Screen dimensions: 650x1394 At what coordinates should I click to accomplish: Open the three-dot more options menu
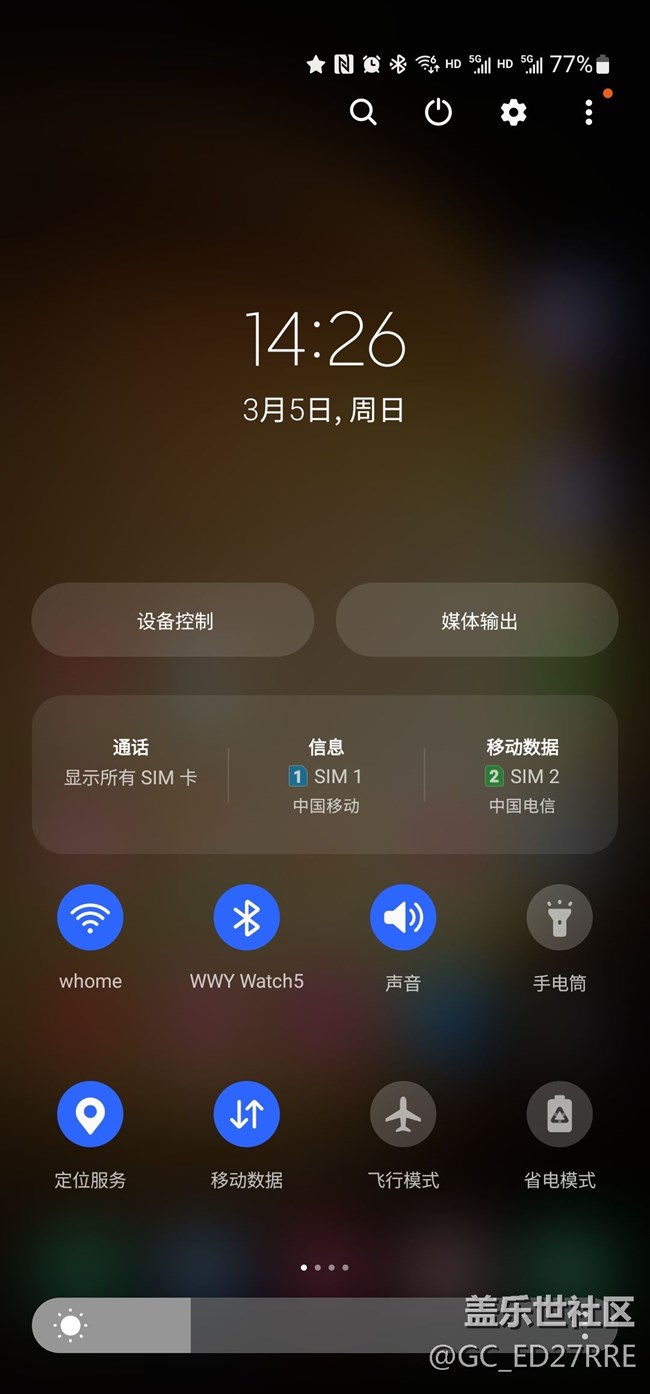point(589,112)
